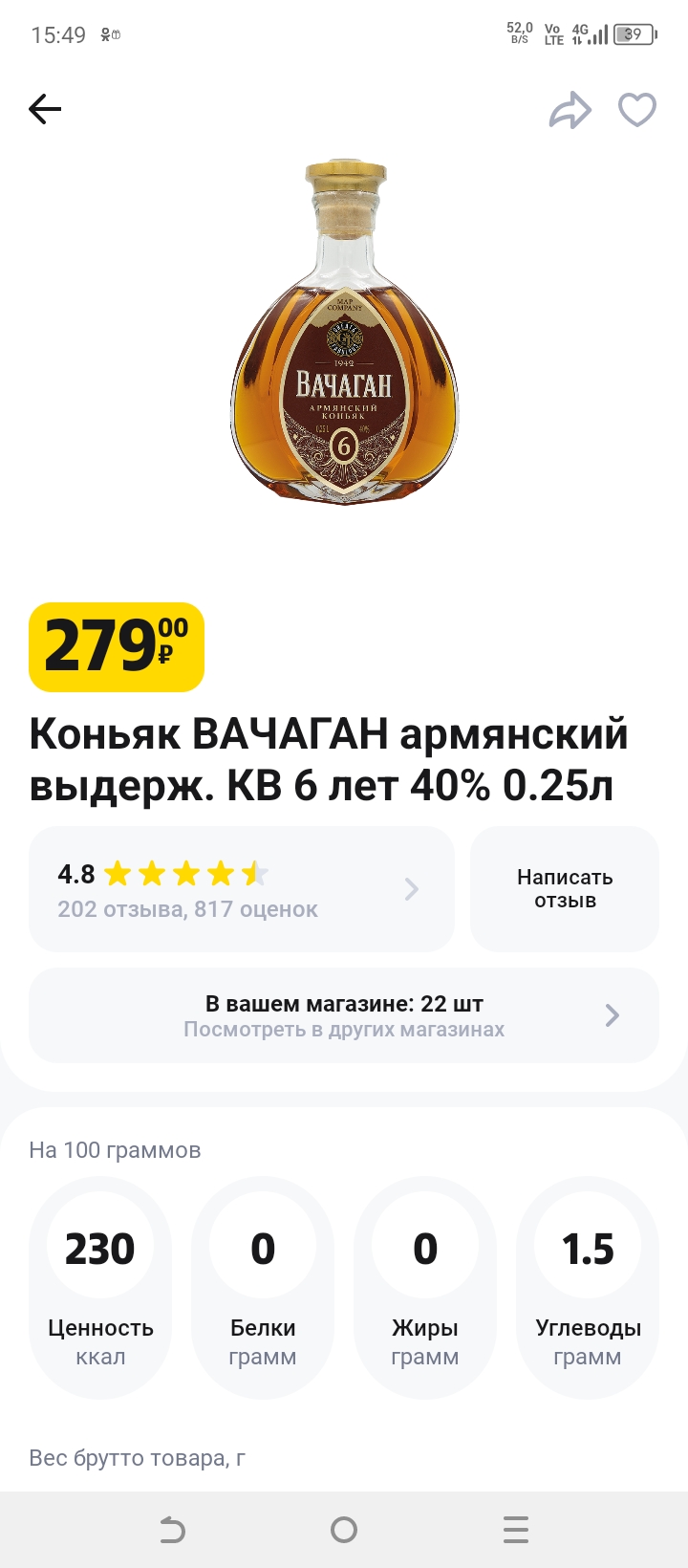View availability in other stores
This screenshot has width=688, height=1568.
(344, 1015)
